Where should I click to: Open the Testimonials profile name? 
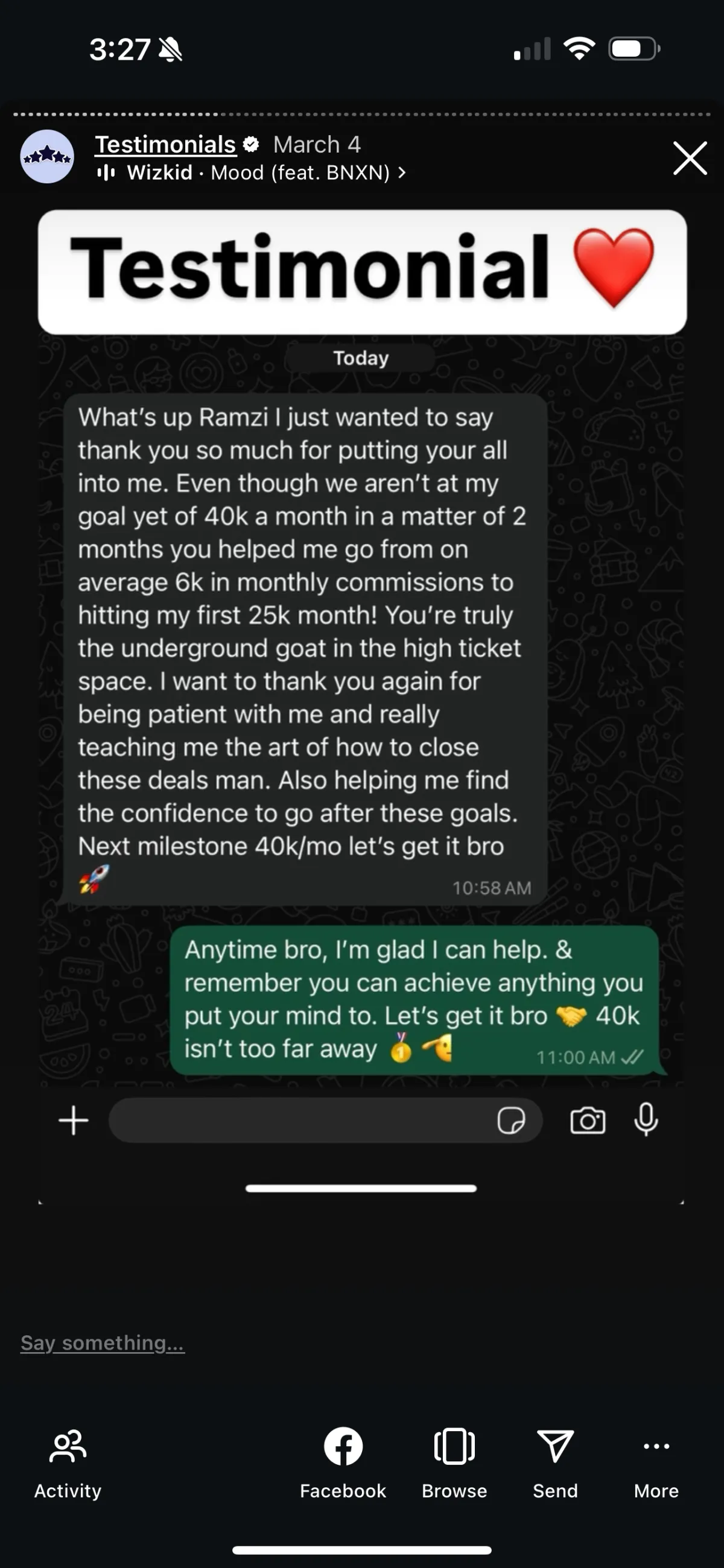pyautogui.click(x=165, y=145)
